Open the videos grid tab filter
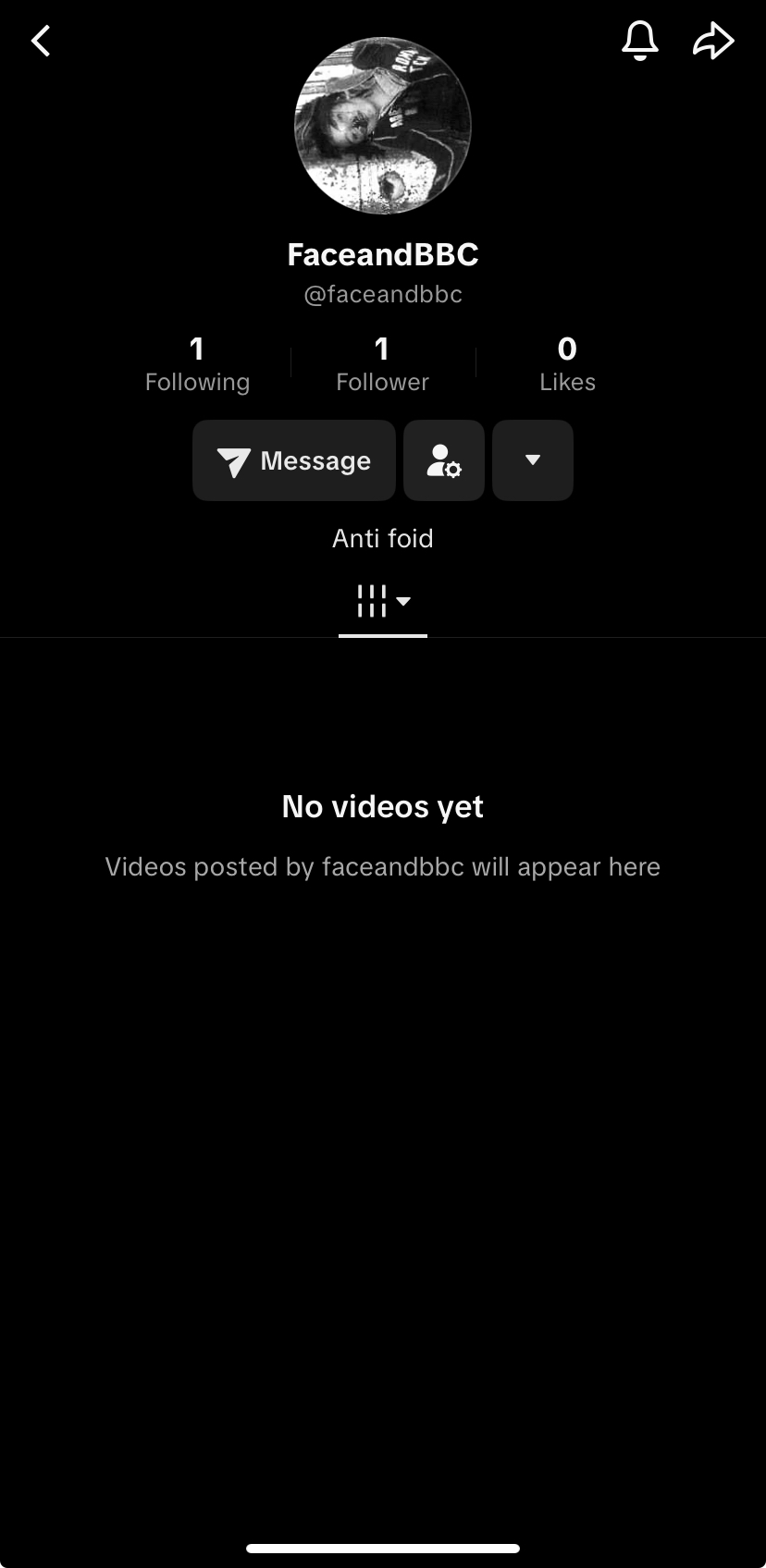The width and height of the screenshot is (766, 1568). (x=382, y=602)
